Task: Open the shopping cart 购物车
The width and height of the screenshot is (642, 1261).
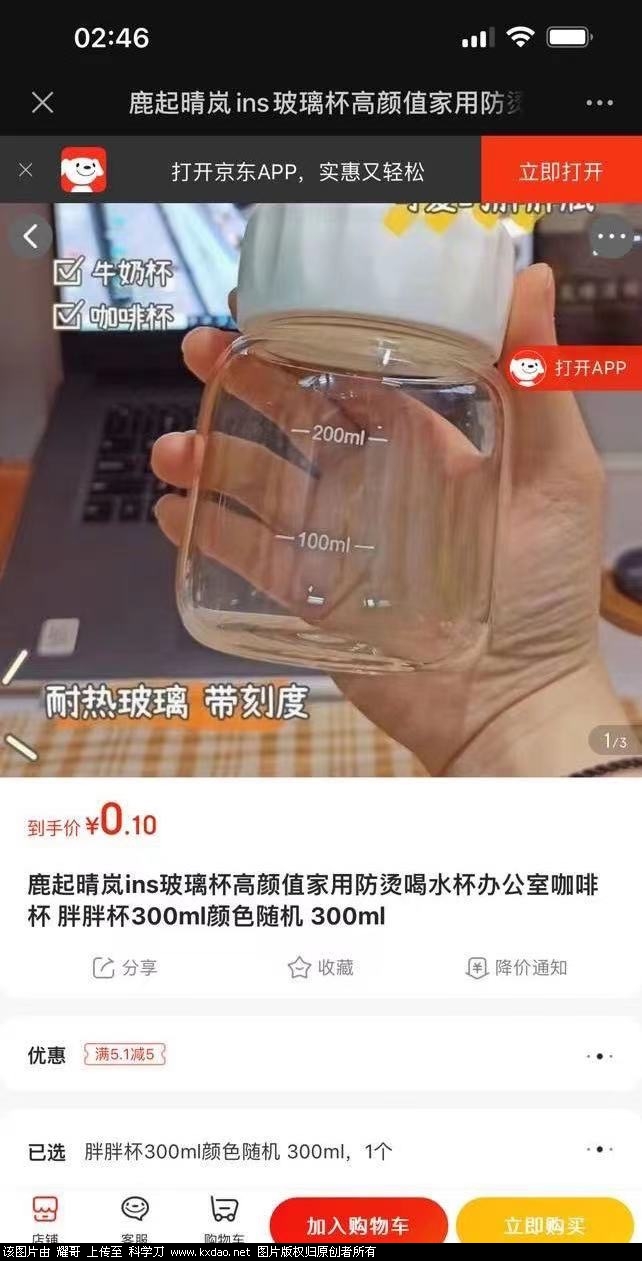Action: [x=224, y=1218]
